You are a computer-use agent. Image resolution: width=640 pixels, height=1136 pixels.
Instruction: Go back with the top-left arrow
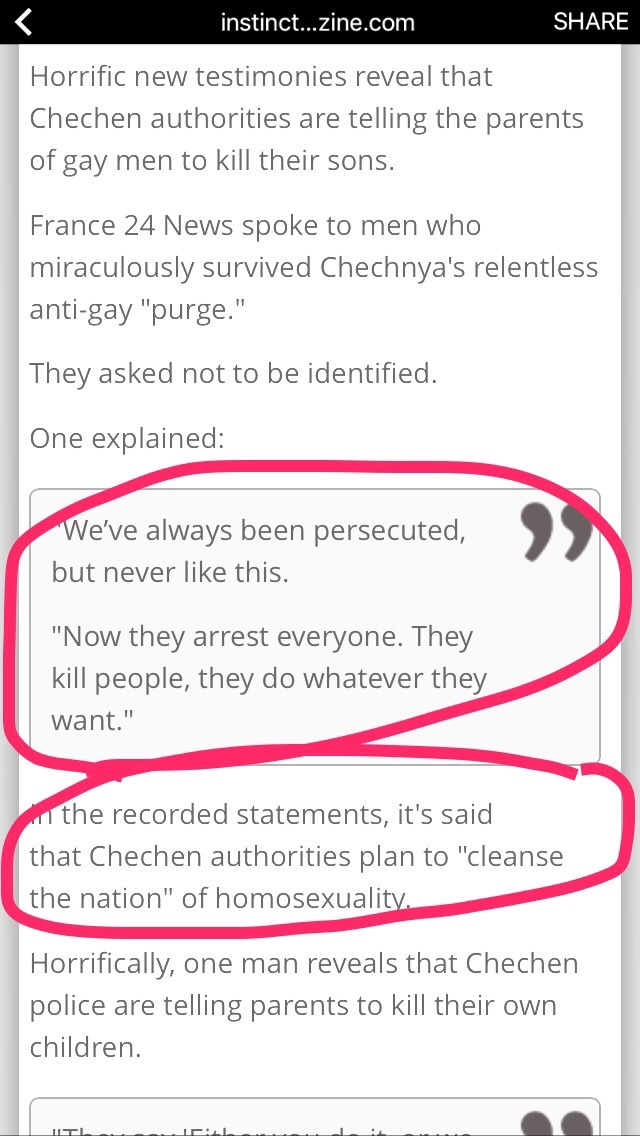click(x=22, y=22)
